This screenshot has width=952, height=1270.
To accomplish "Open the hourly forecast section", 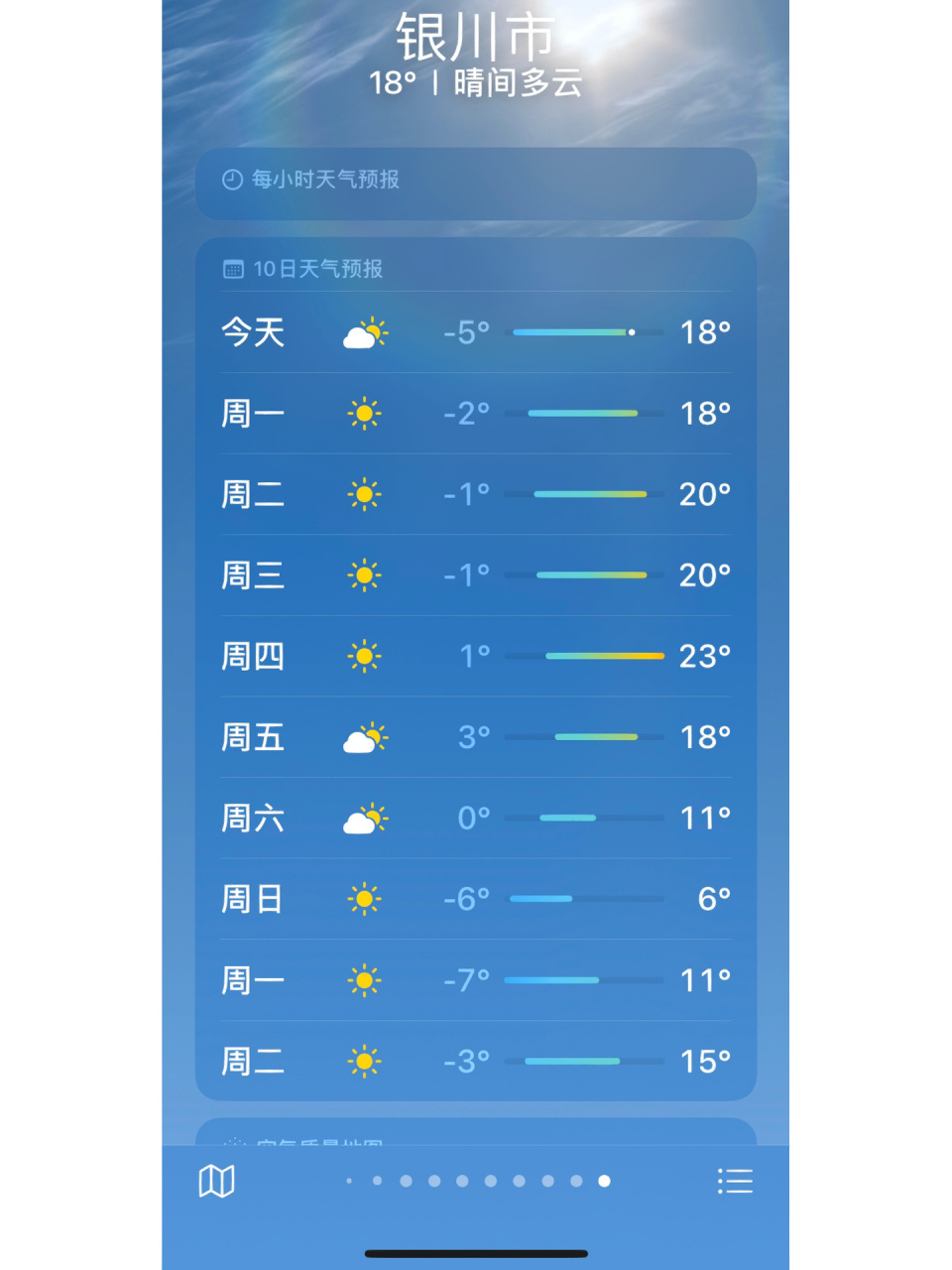I will 476,183.
